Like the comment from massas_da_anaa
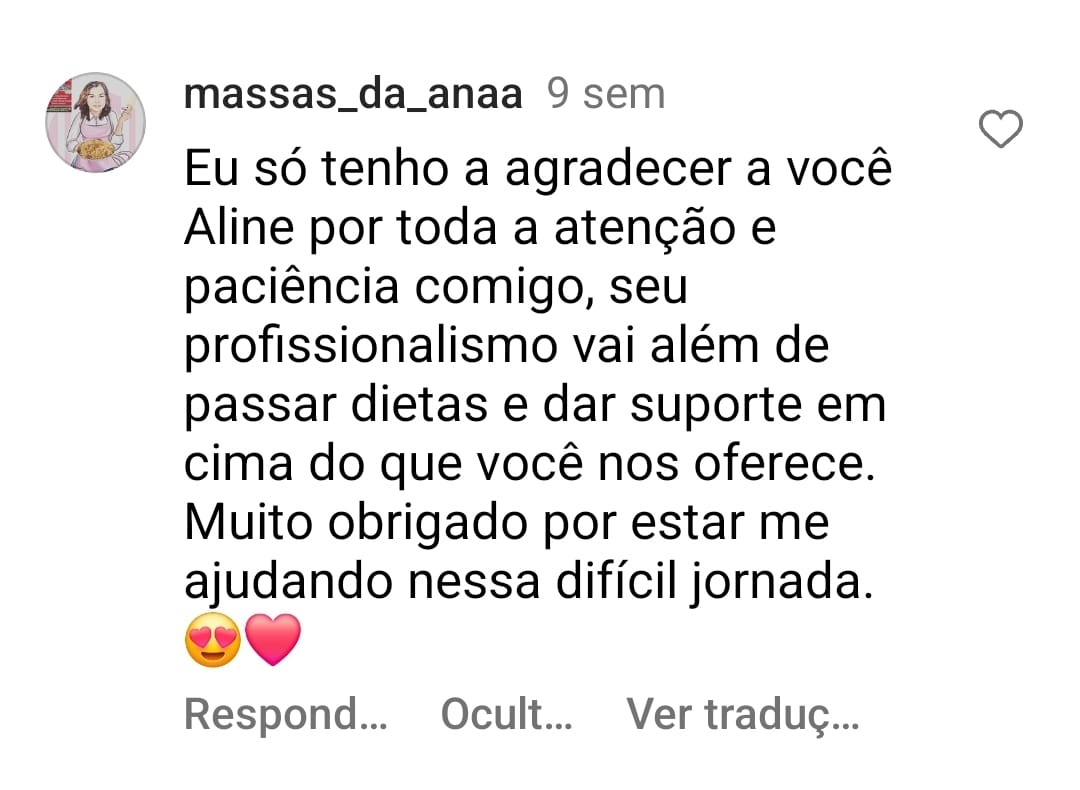 tap(1000, 131)
